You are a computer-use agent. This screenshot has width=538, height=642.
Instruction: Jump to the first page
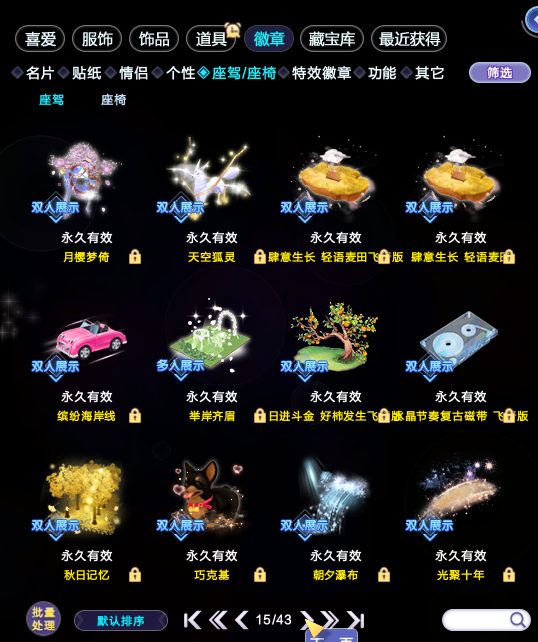192,620
